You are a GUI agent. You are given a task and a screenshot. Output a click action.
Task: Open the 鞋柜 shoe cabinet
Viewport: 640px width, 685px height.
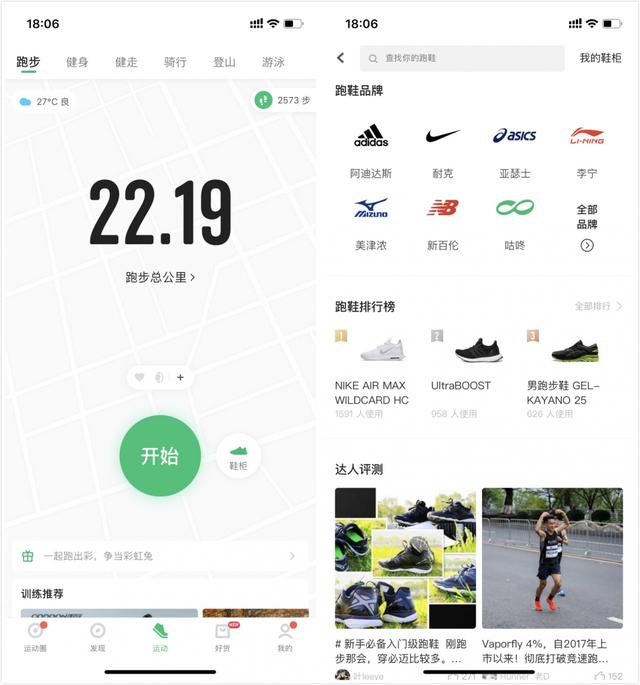[238, 456]
